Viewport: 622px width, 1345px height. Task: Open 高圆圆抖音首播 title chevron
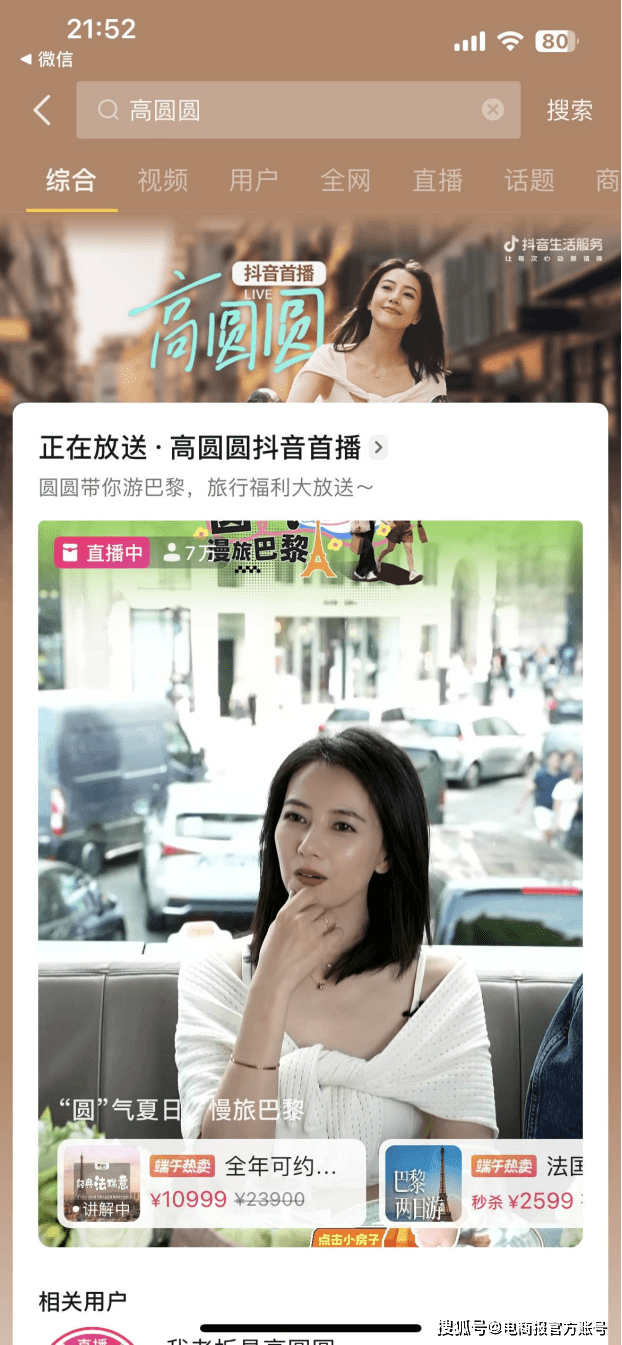[x=379, y=447]
